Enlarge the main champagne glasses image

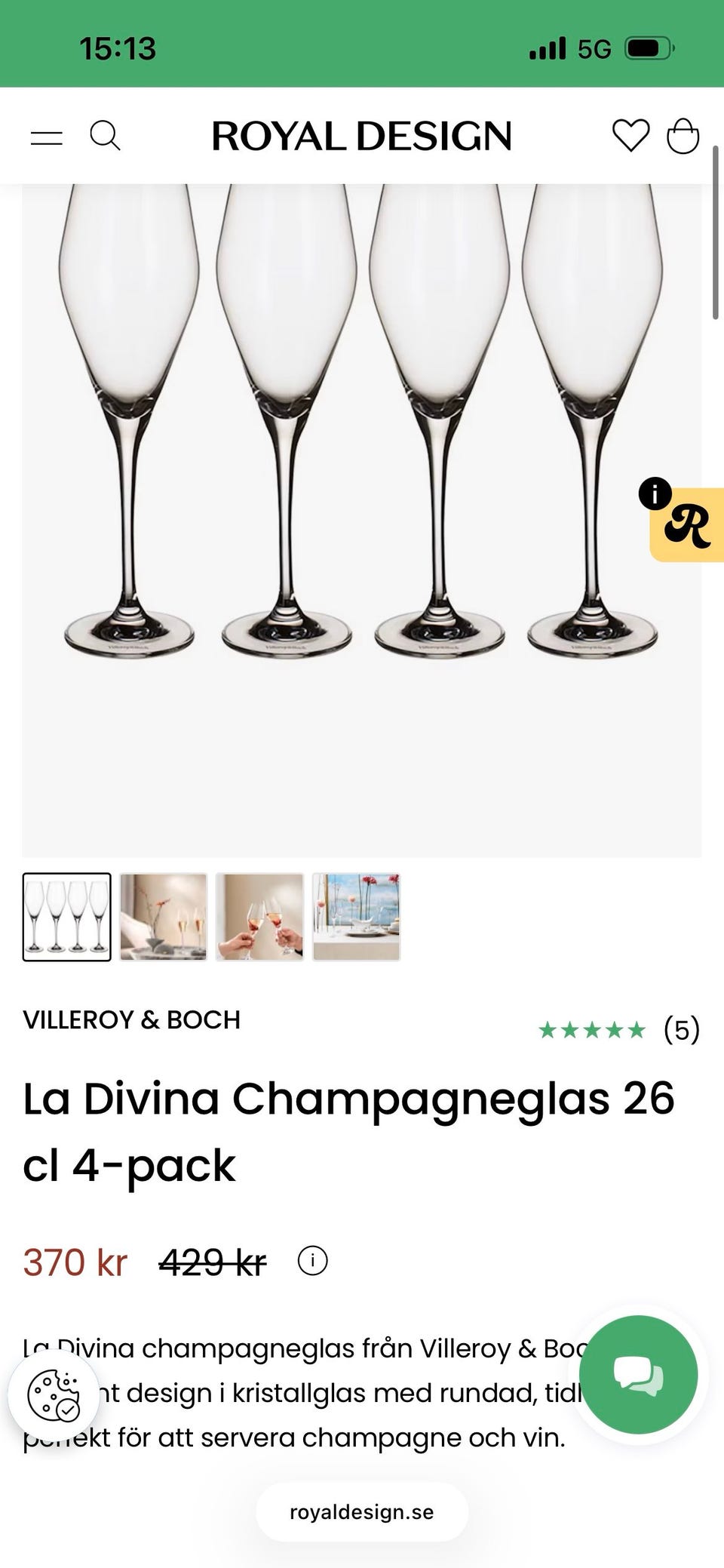pyautogui.click(x=362, y=521)
